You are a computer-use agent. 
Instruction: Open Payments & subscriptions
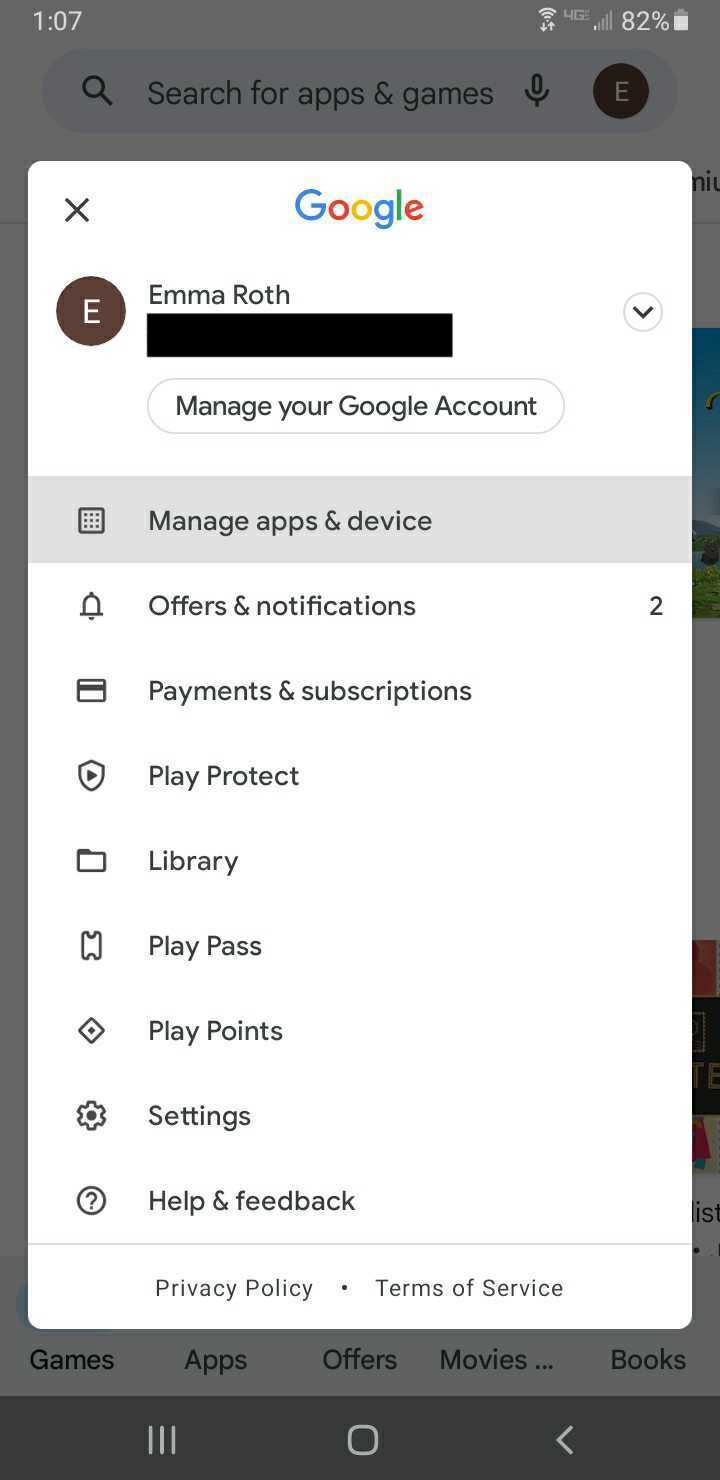point(309,691)
